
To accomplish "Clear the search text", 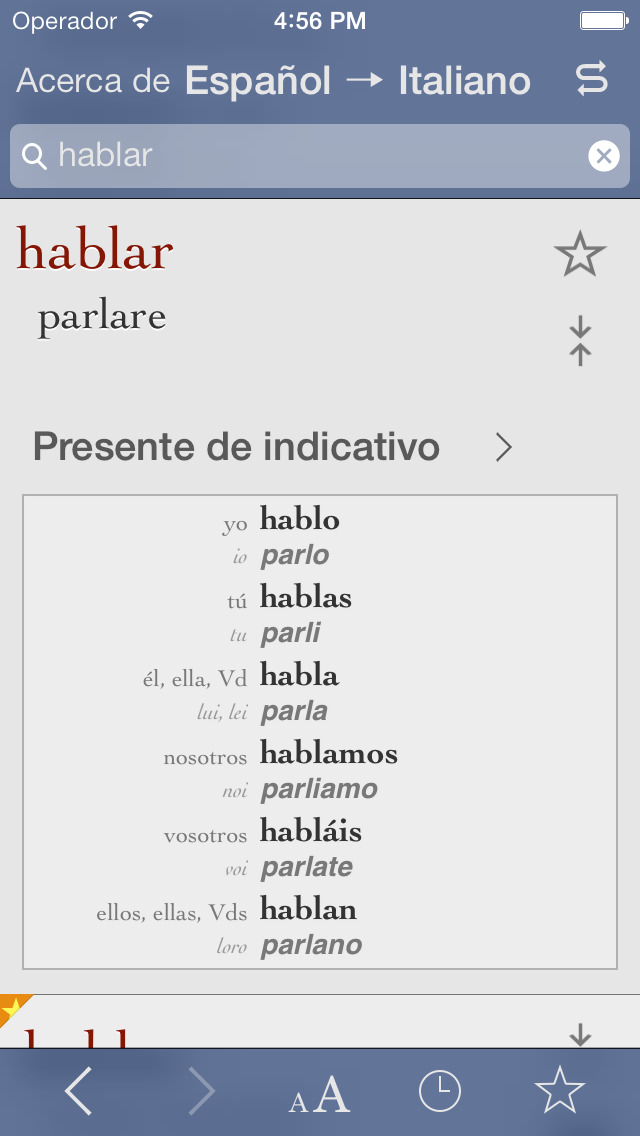I will (x=604, y=156).
